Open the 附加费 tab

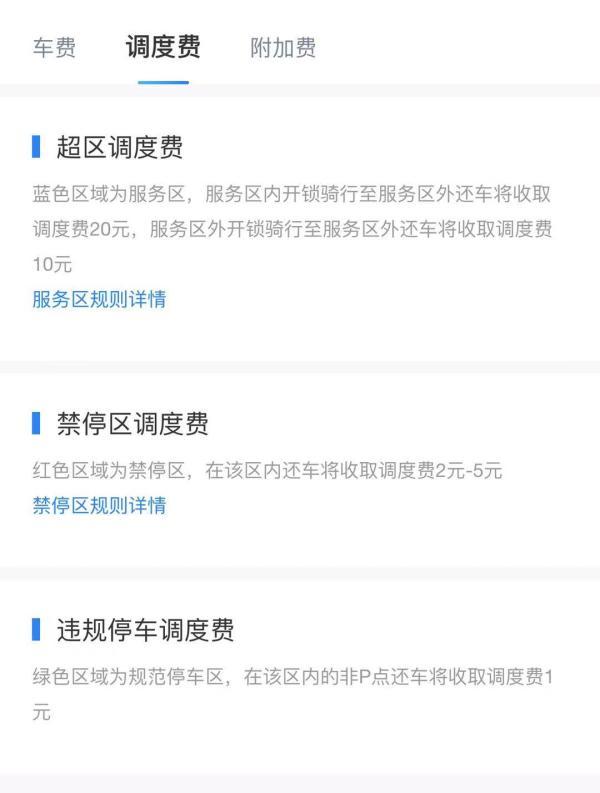pyautogui.click(x=283, y=48)
